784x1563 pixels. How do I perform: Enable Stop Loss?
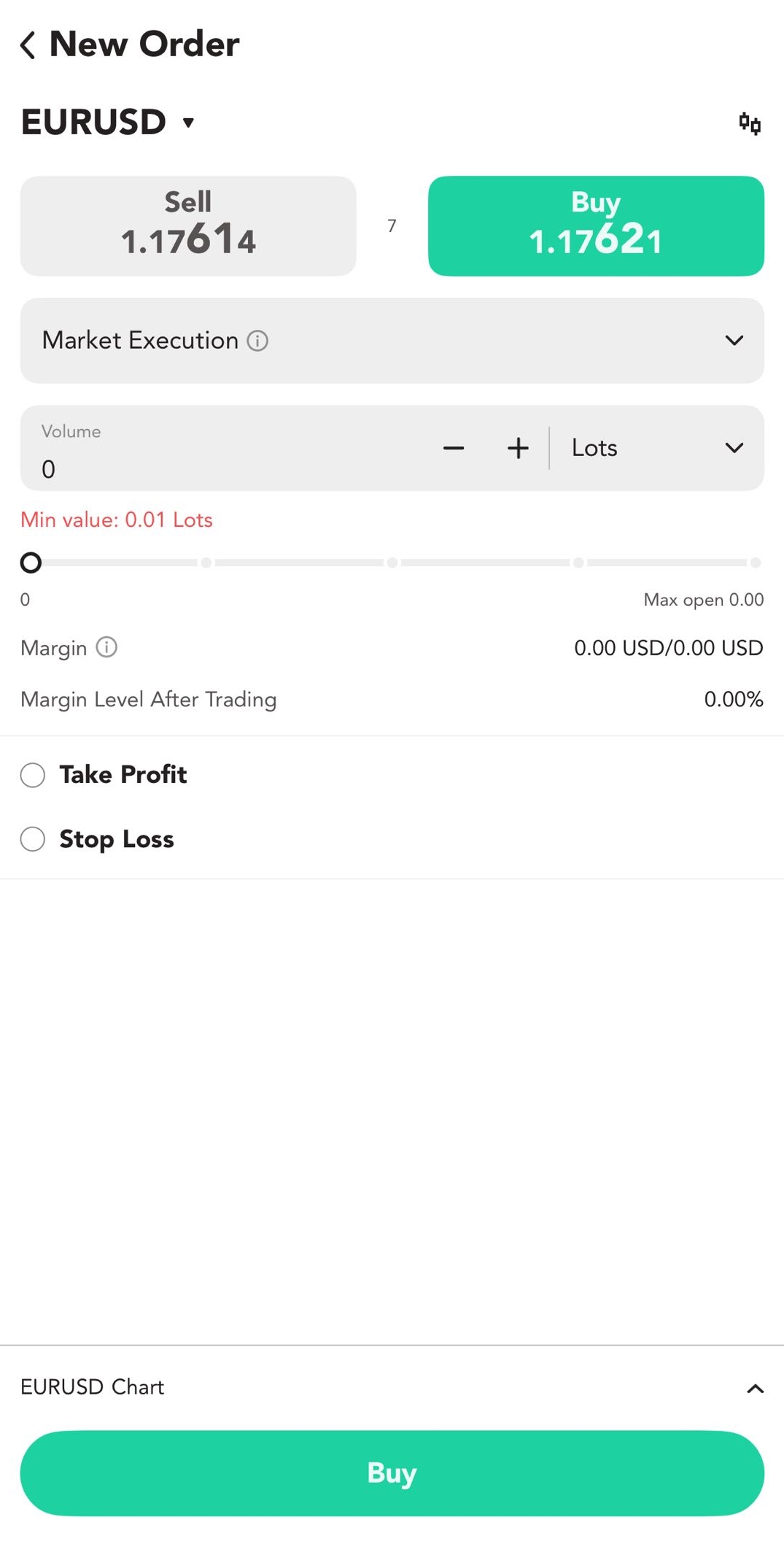point(33,839)
